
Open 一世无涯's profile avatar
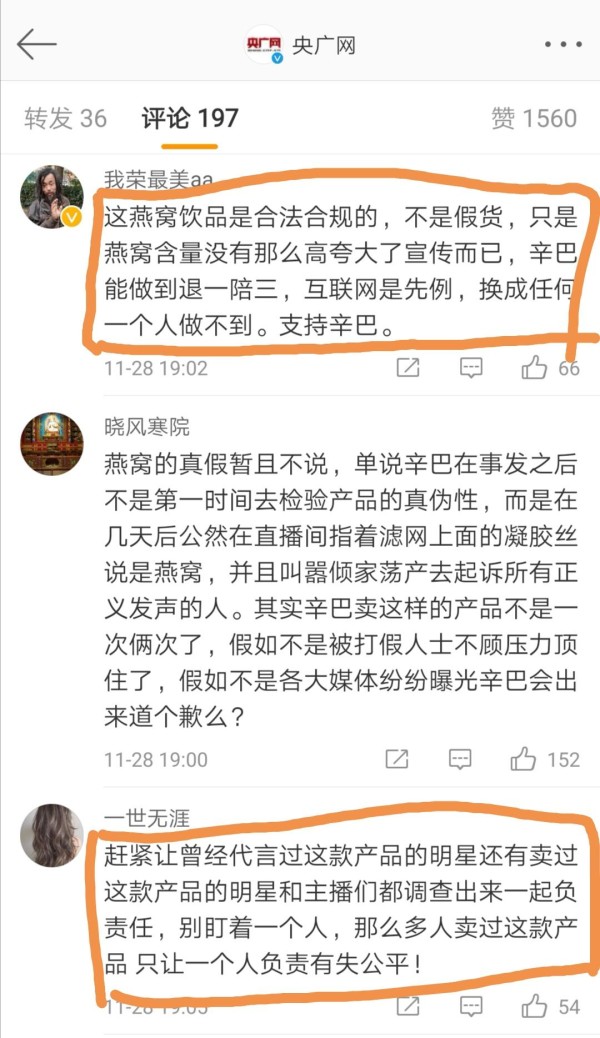52,835
